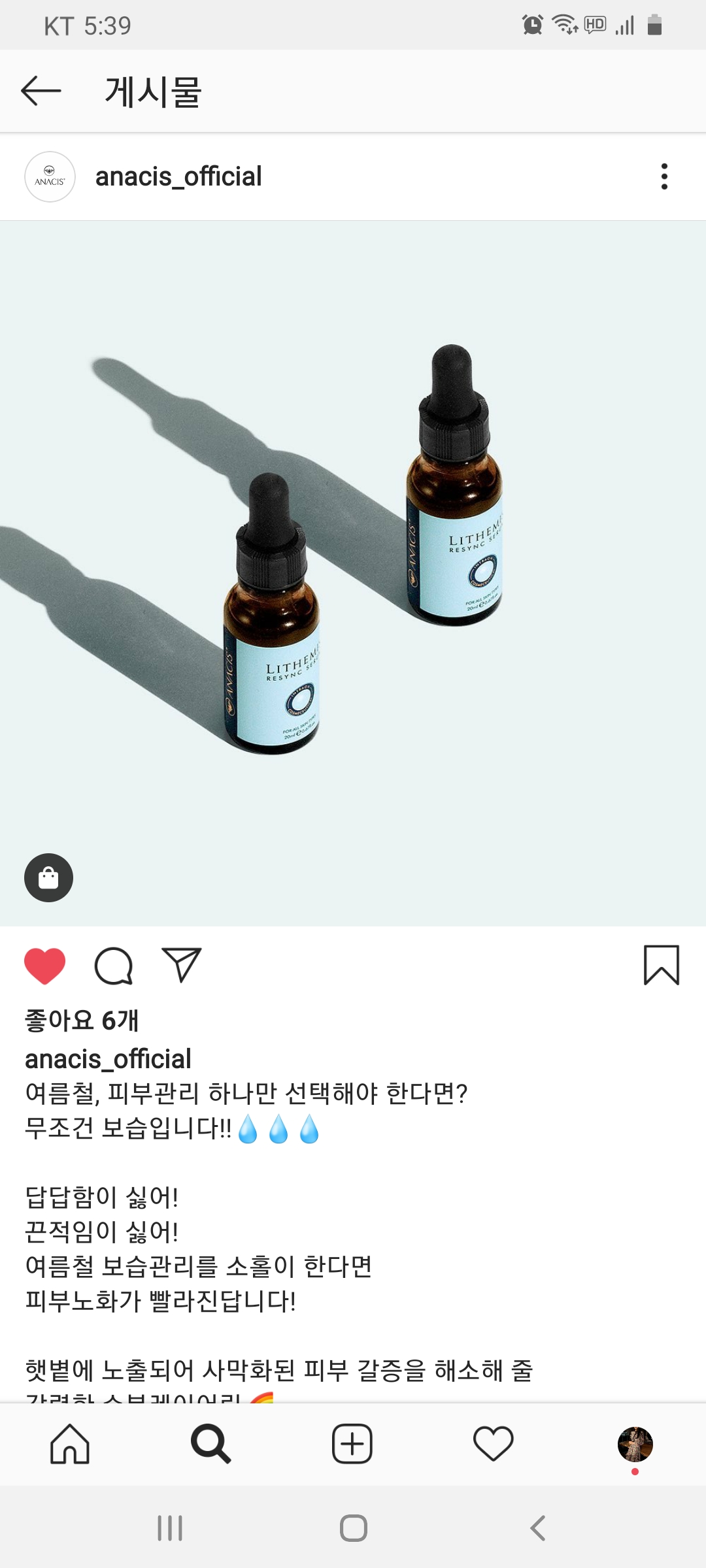Go back from the 게시물 screen
Viewport: 706px width, 1568px height.
41,91
